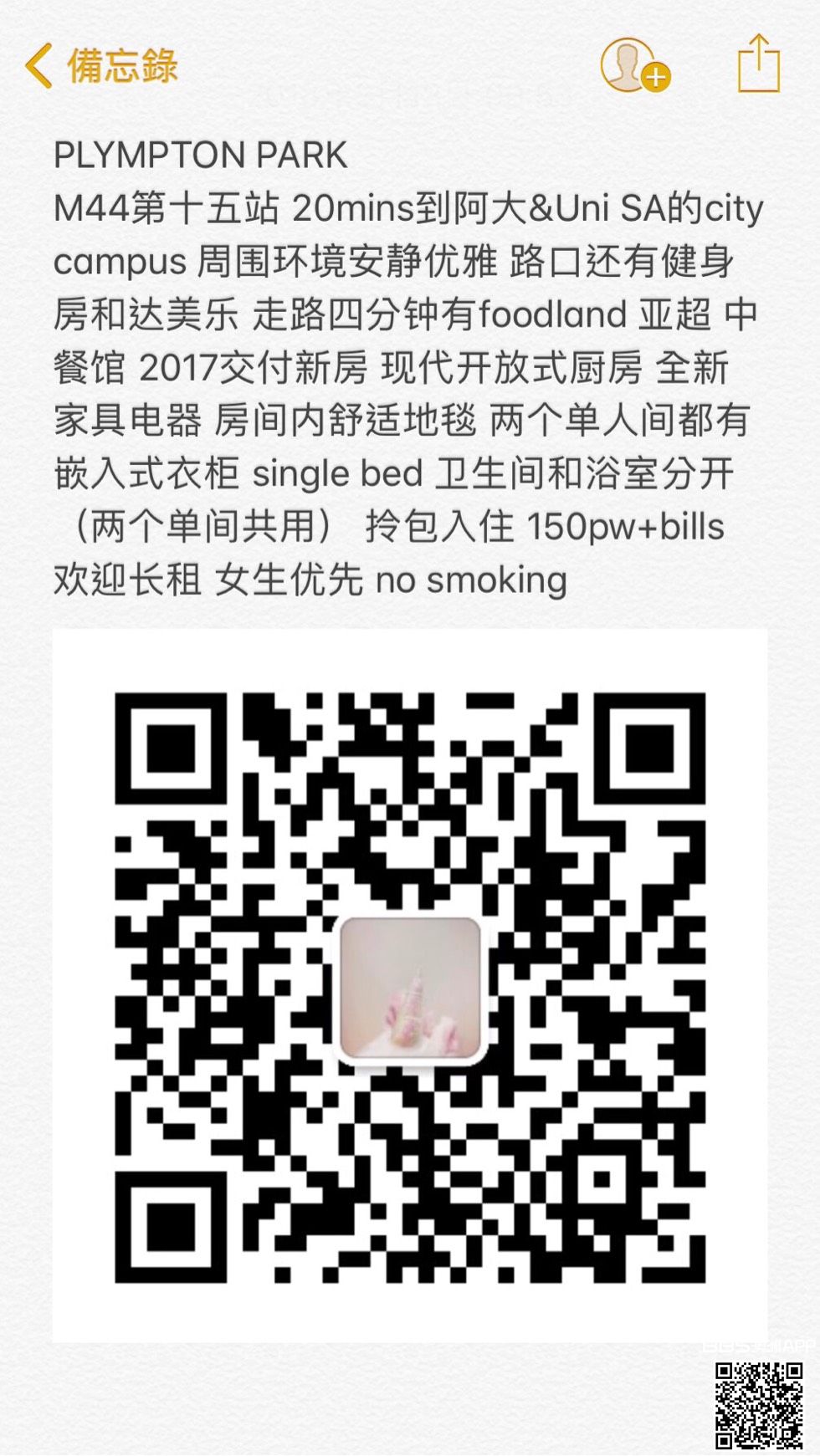Add people to this note
This screenshot has width=820, height=1456.
(x=634, y=65)
